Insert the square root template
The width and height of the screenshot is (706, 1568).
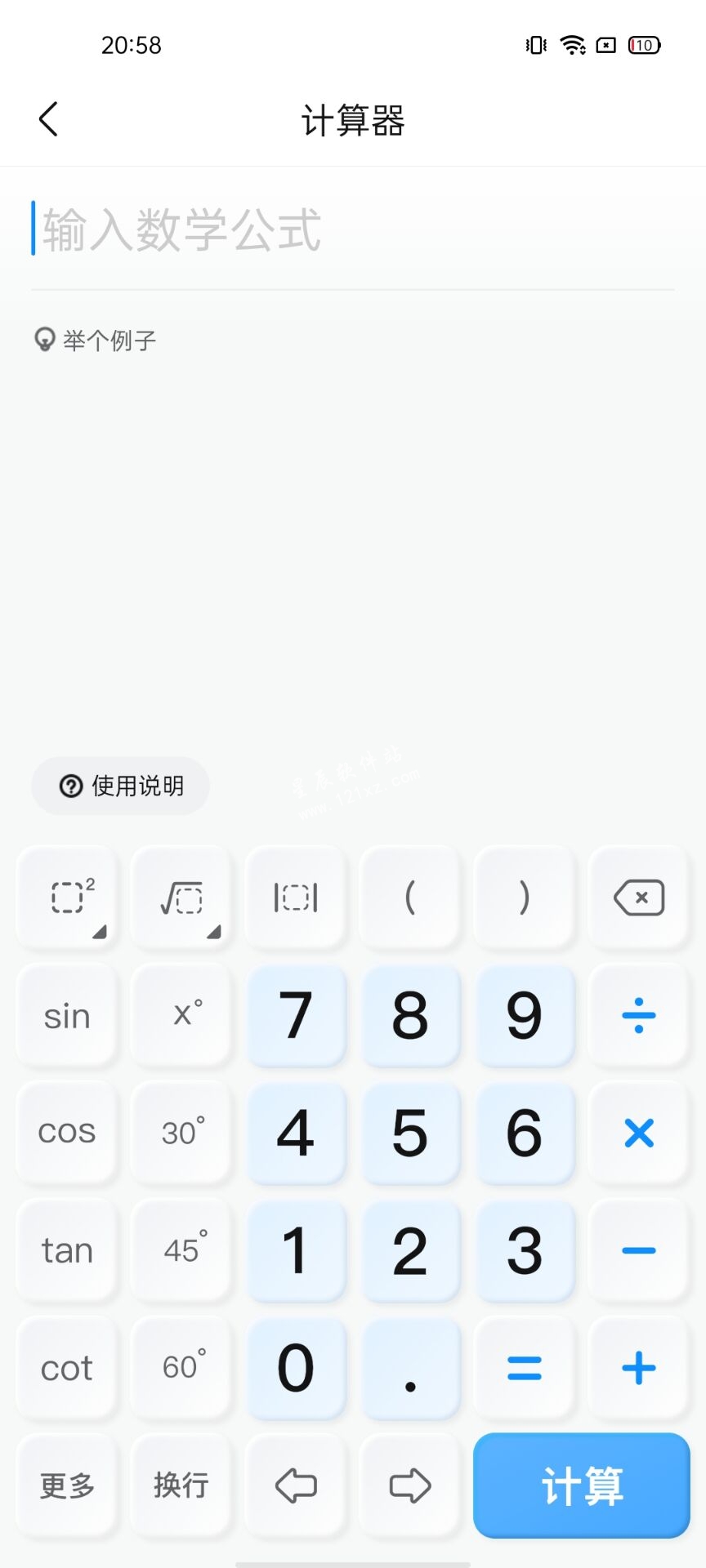[181, 898]
